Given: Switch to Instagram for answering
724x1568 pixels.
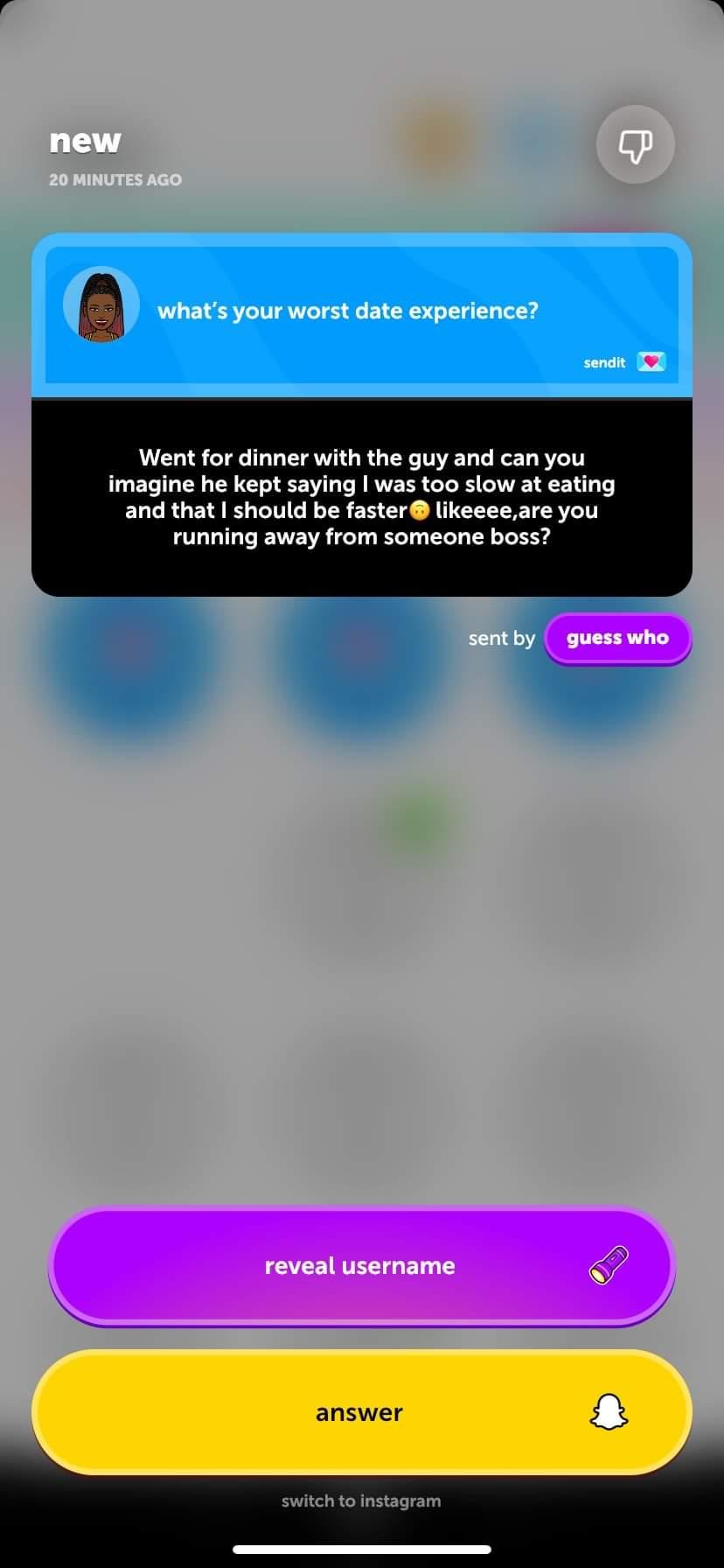Looking at the screenshot, I should pos(361,1501).
